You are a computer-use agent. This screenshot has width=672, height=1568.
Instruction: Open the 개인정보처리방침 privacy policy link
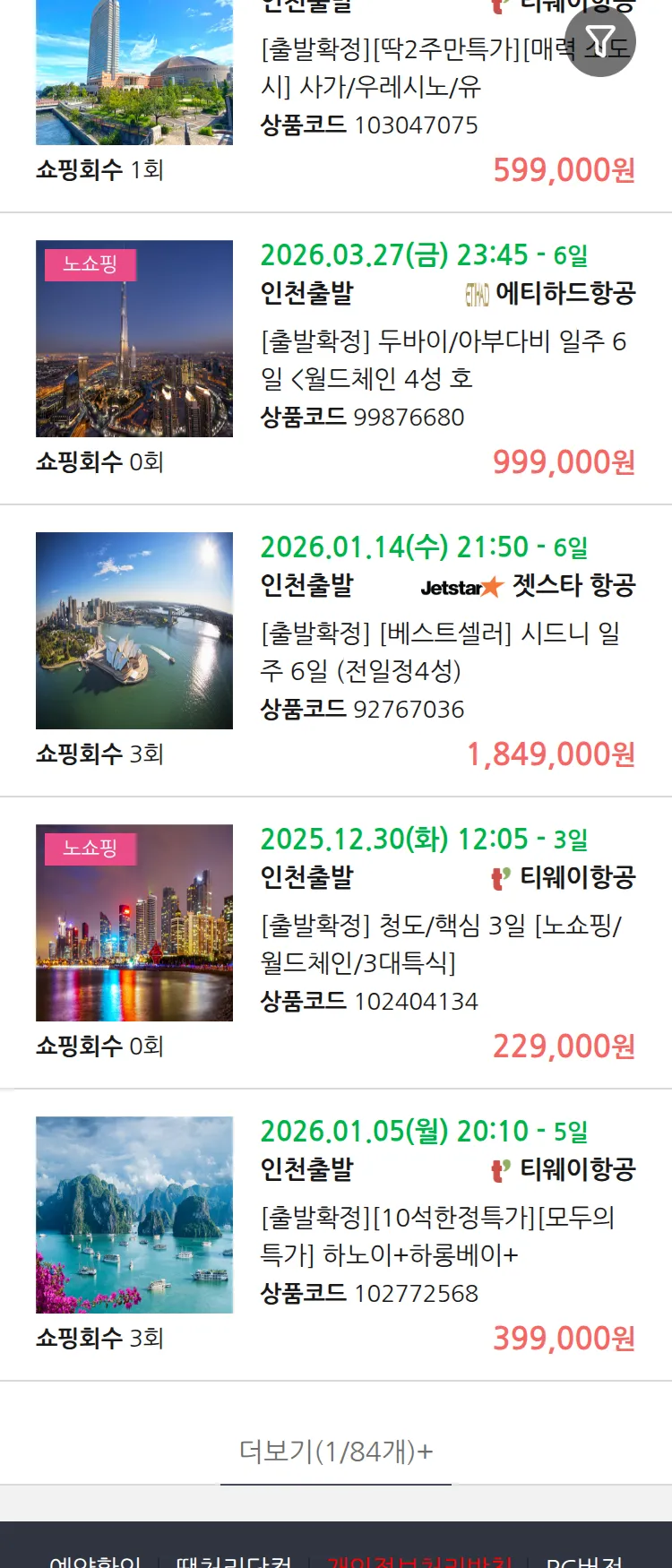[x=419, y=1561]
